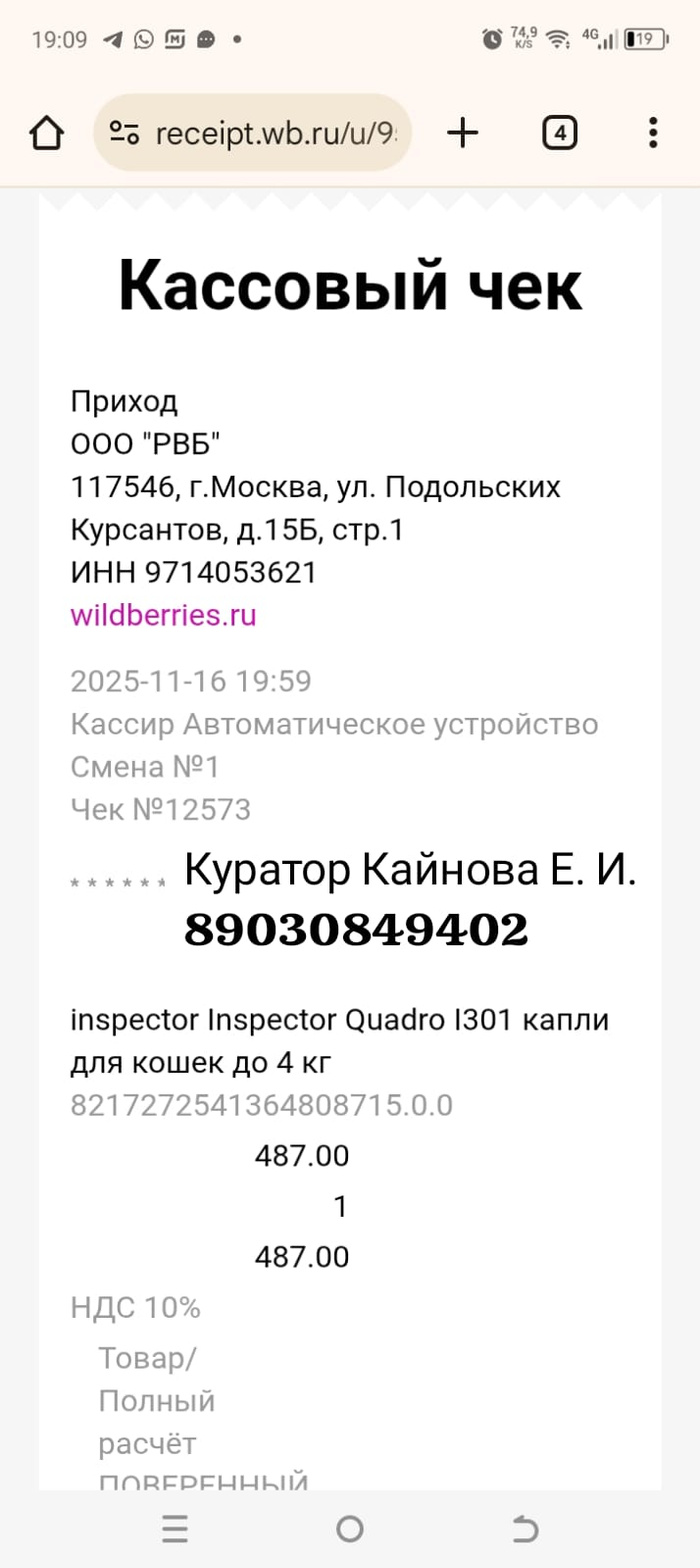The image size is (700, 1568).
Task: Go to the browser home page
Action: coord(47,133)
